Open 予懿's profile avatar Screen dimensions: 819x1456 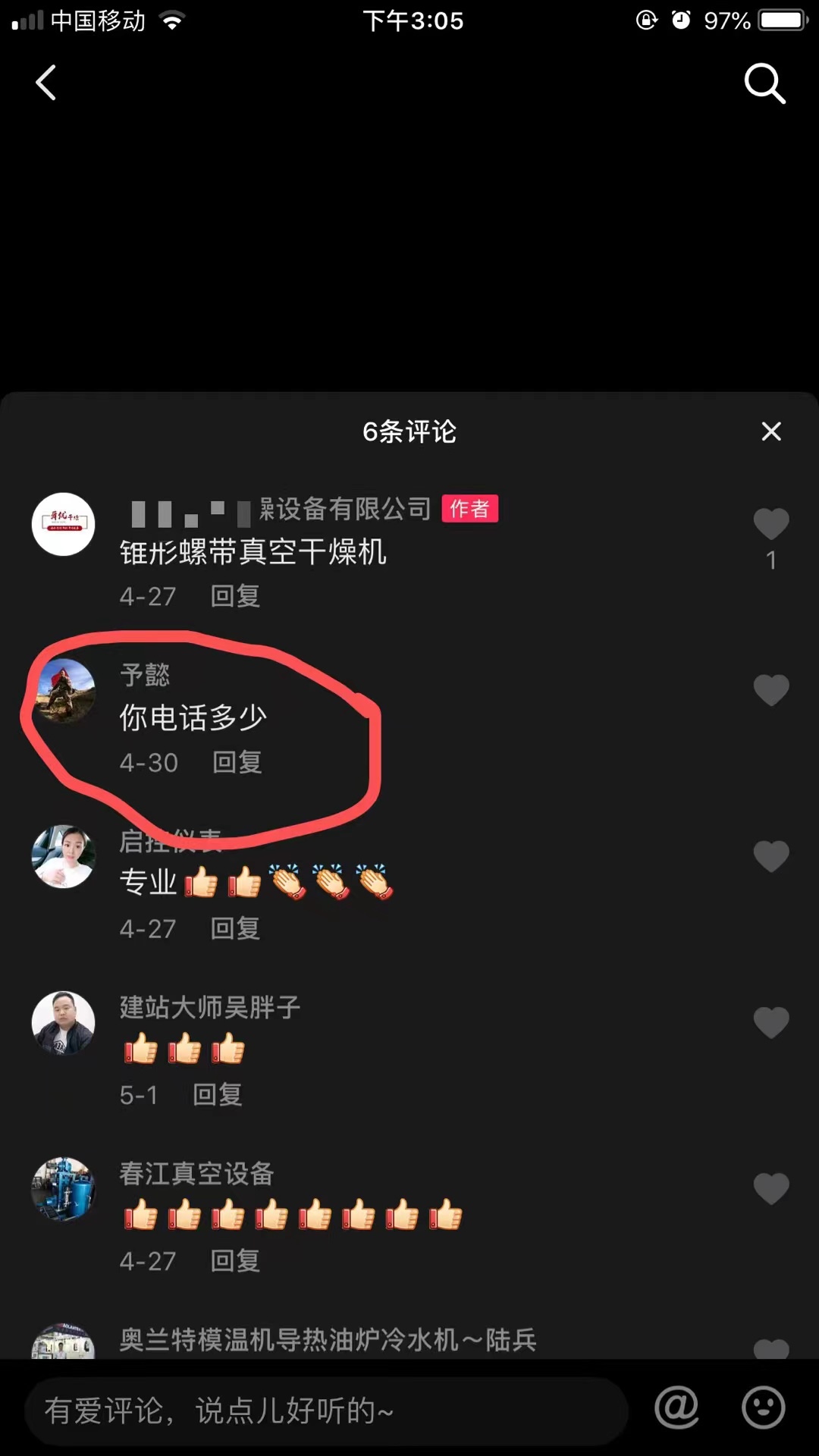[x=64, y=690]
